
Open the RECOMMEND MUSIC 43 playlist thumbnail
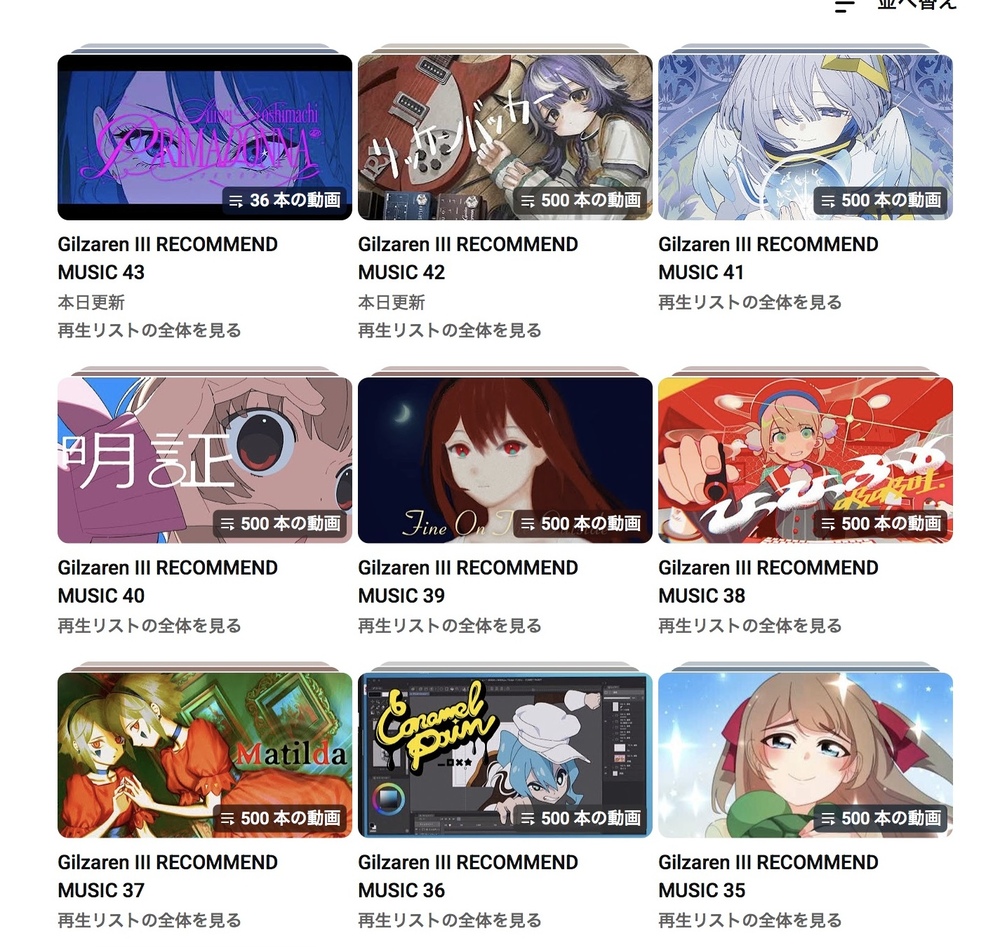coord(205,137)
